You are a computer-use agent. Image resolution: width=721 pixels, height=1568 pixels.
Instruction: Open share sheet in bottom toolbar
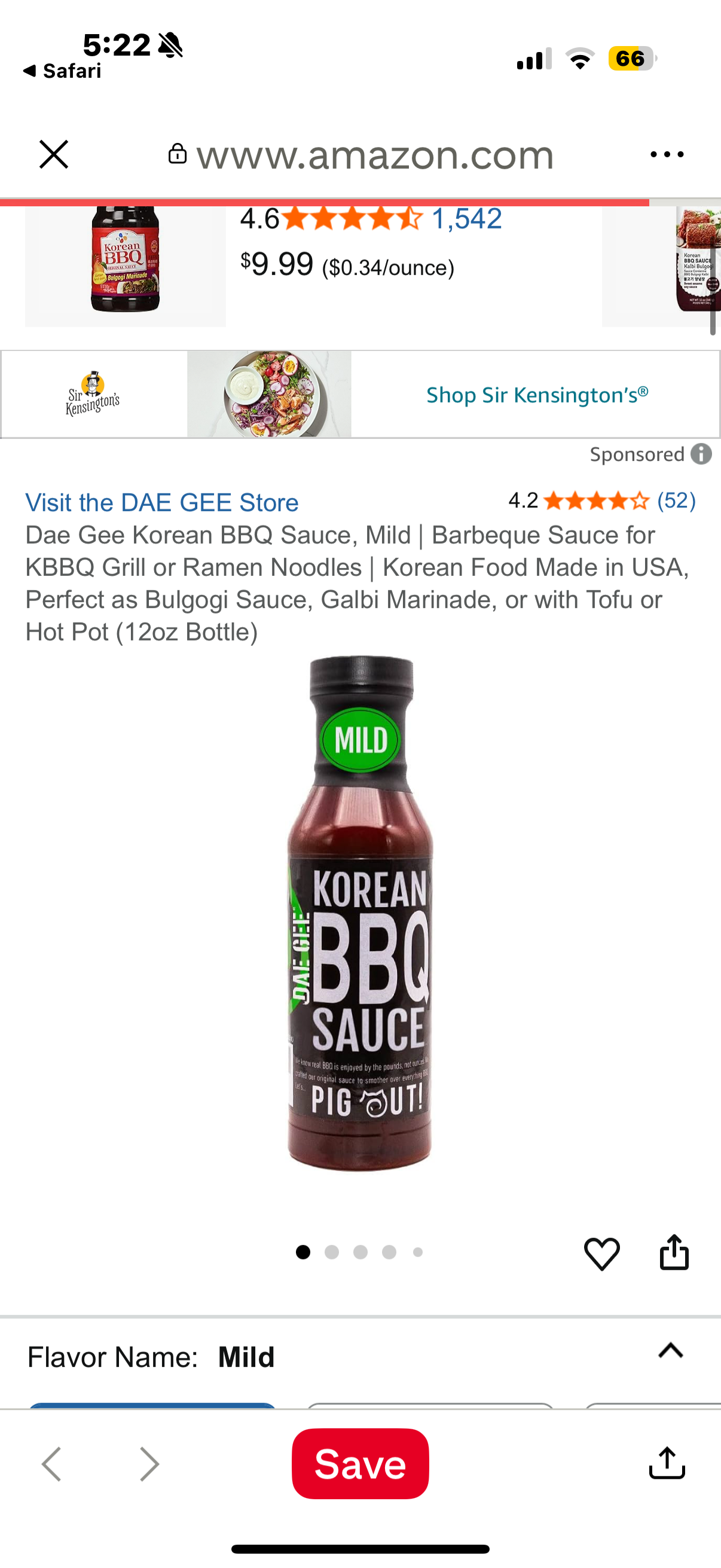click(x=667, y=1463)
